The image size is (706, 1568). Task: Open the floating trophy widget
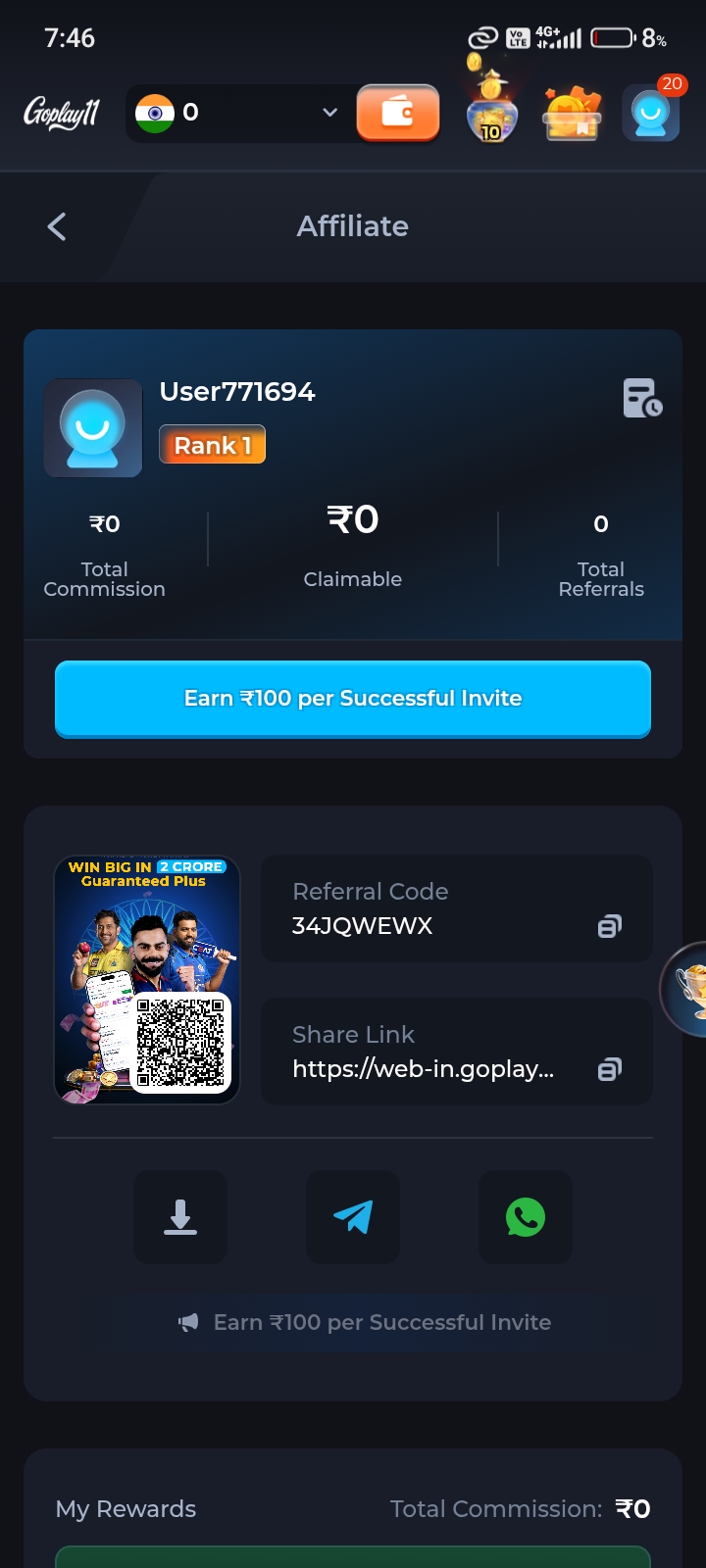click(x=688, y=988)
